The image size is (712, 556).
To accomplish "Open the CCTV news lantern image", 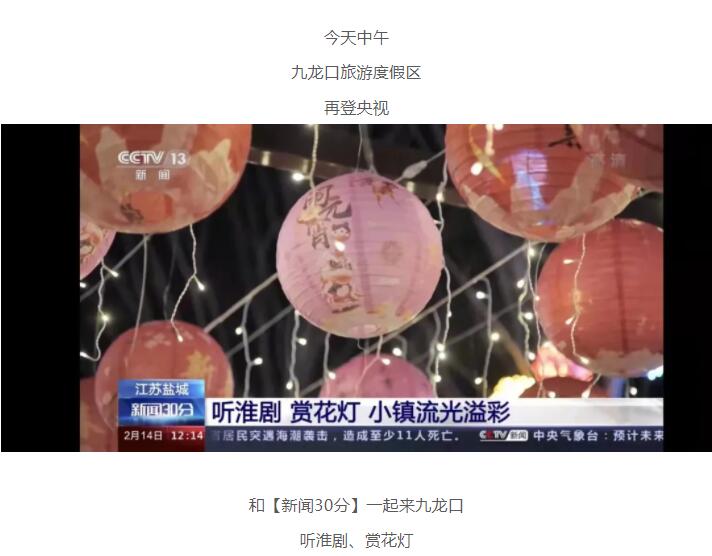I will point(356,287).
